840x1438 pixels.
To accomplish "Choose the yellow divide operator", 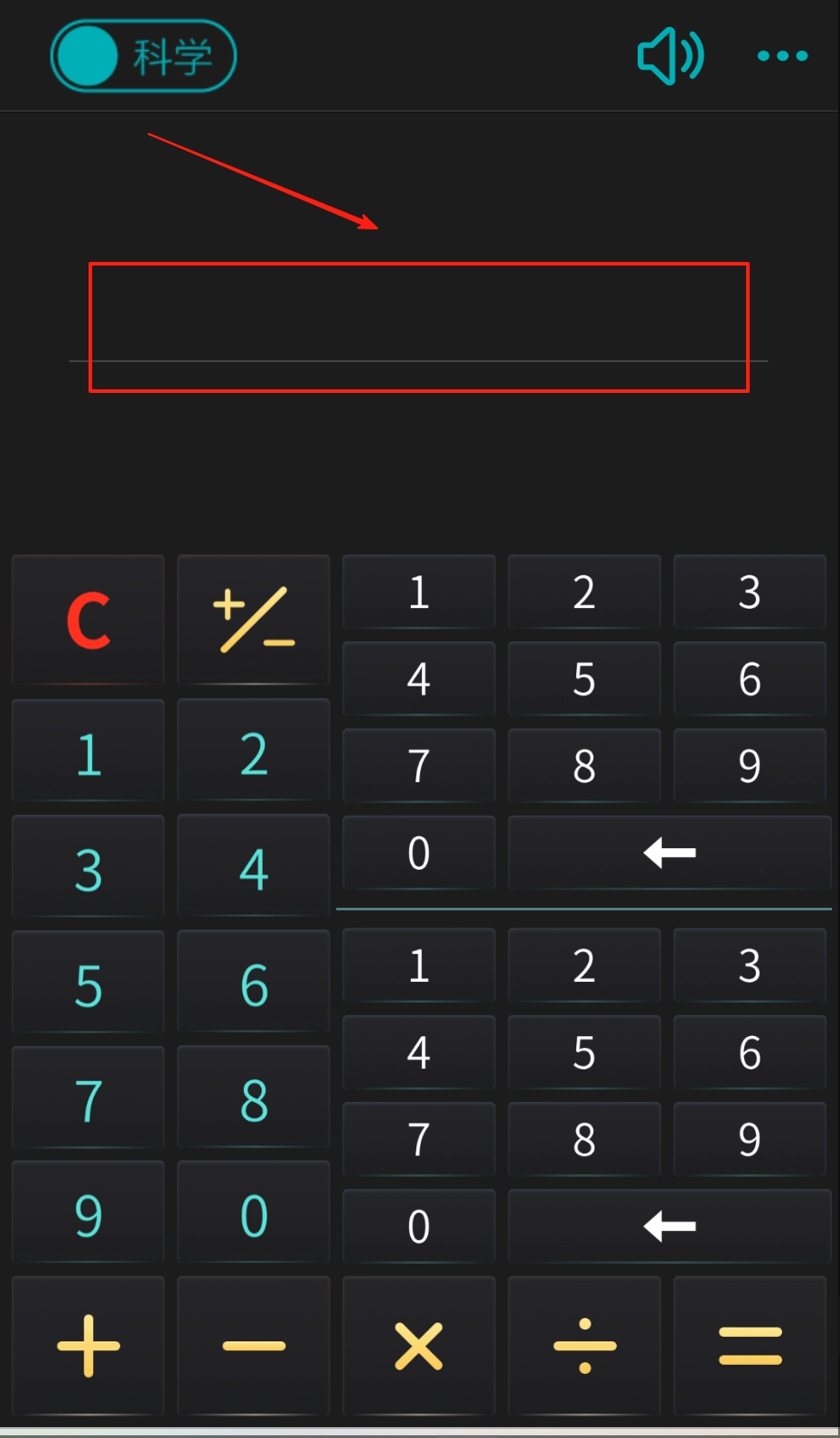I will coord(584,1346).
